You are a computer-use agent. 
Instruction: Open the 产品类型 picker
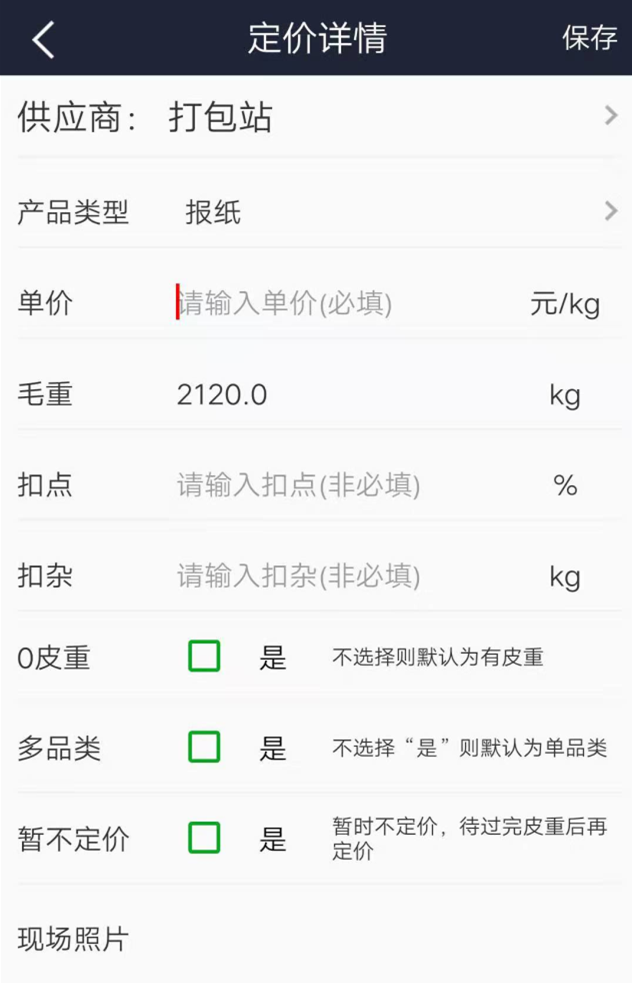pos(316,212)
